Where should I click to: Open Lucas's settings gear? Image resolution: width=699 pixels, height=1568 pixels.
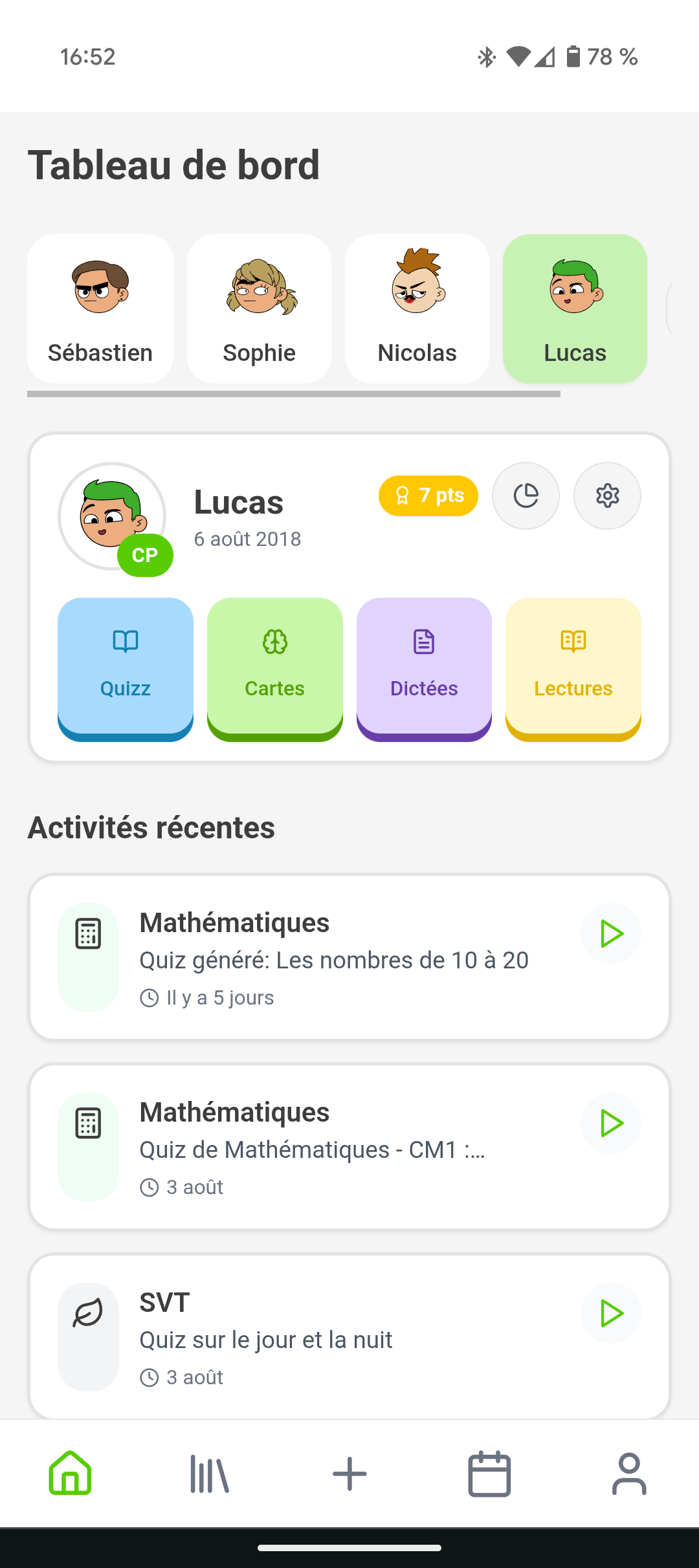pyautogui.click(x=607, y=495)
